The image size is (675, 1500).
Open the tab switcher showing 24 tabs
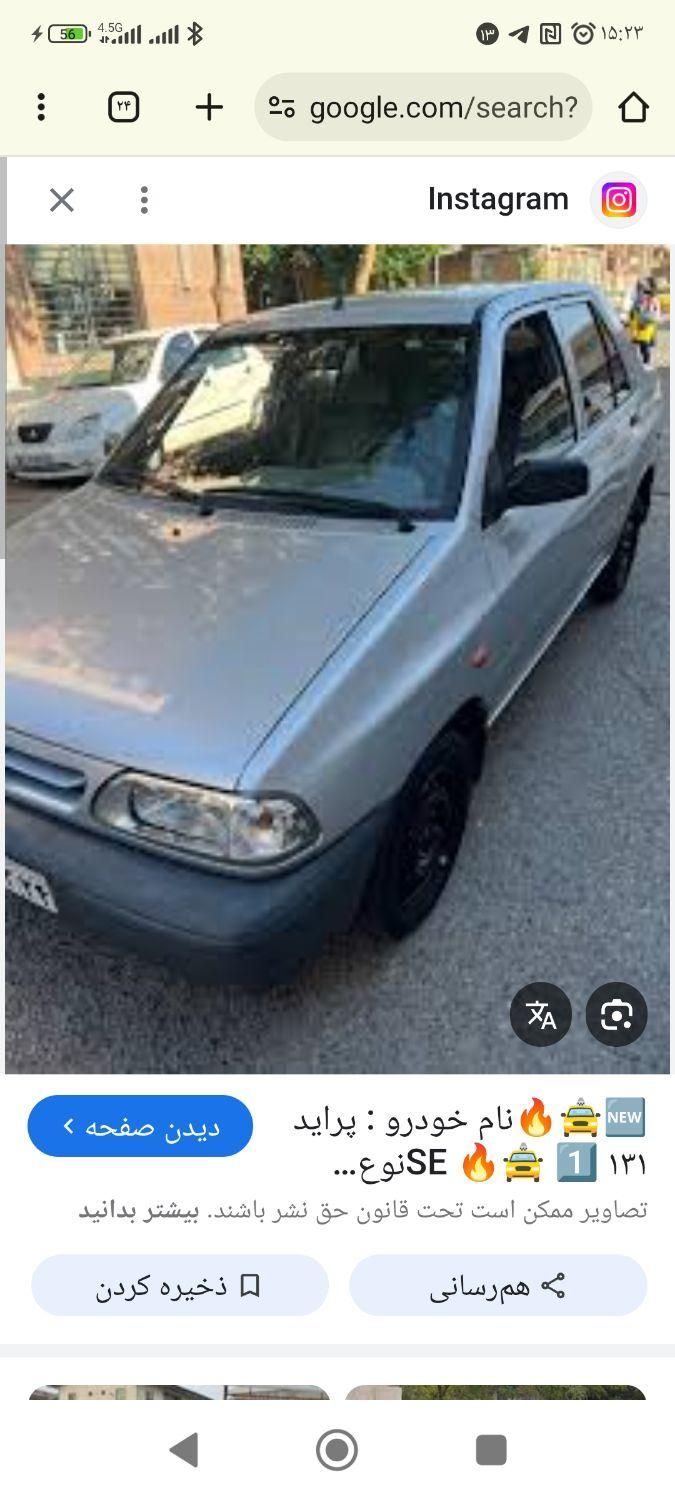(124, 107)
